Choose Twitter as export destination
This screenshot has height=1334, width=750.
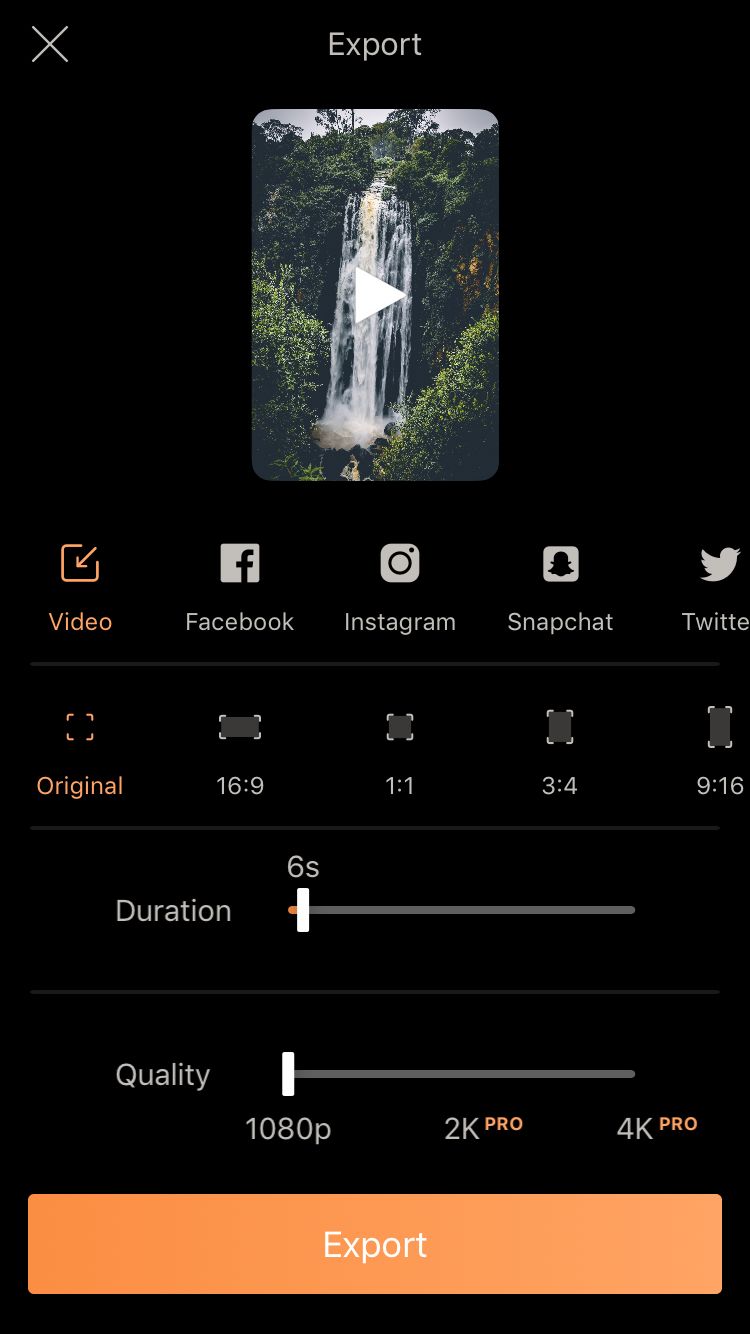pos(716,589)
